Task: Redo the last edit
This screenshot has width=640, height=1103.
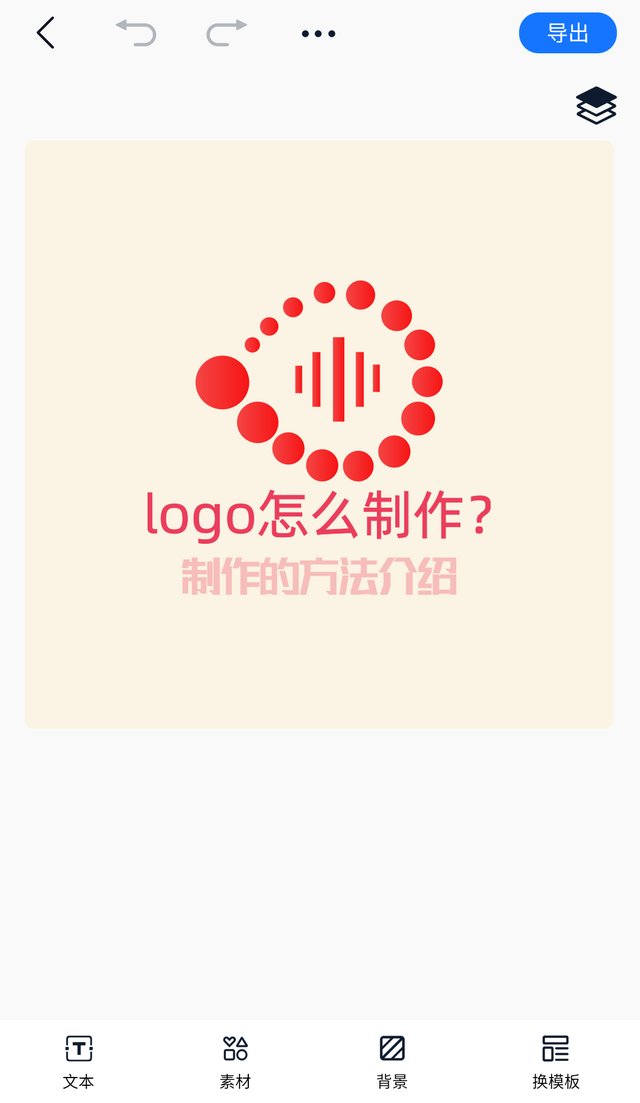Action: pyautogui.click(x=226, y=33)
